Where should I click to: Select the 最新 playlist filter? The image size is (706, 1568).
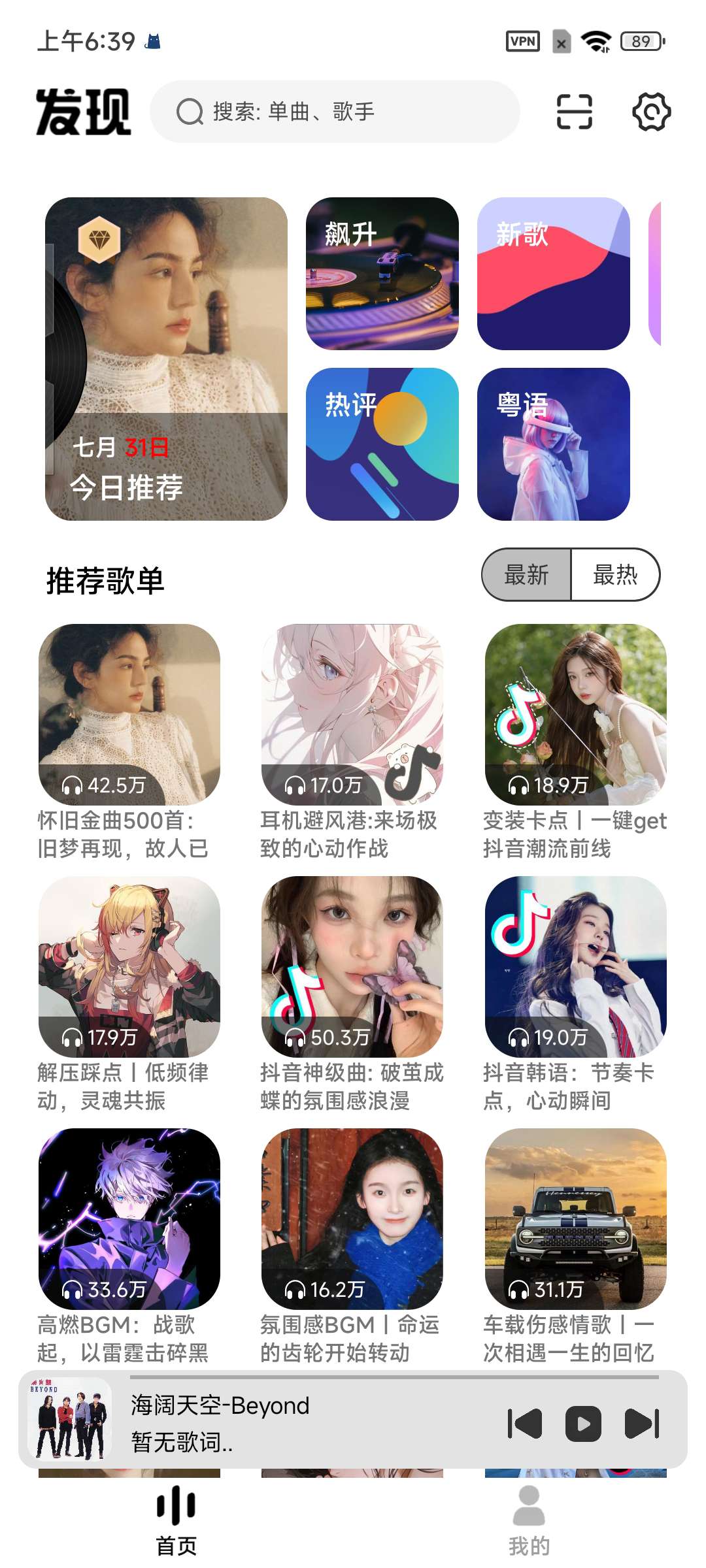526,575
